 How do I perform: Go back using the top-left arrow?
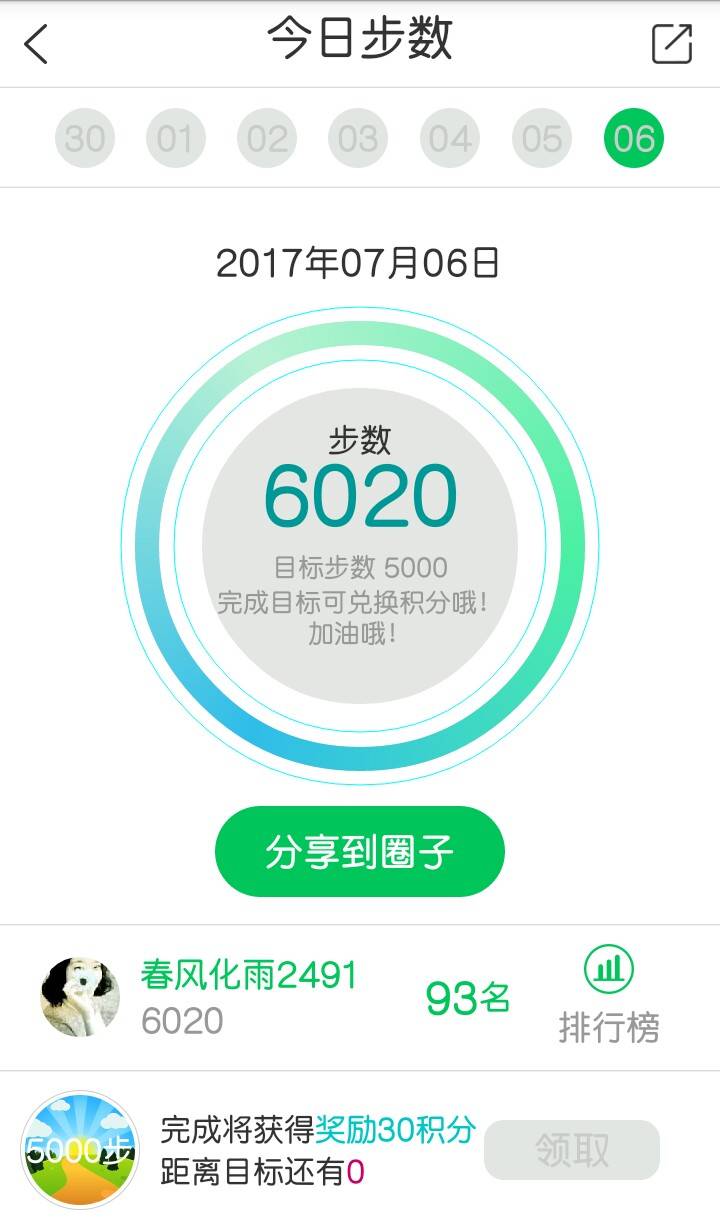(36, 44)
